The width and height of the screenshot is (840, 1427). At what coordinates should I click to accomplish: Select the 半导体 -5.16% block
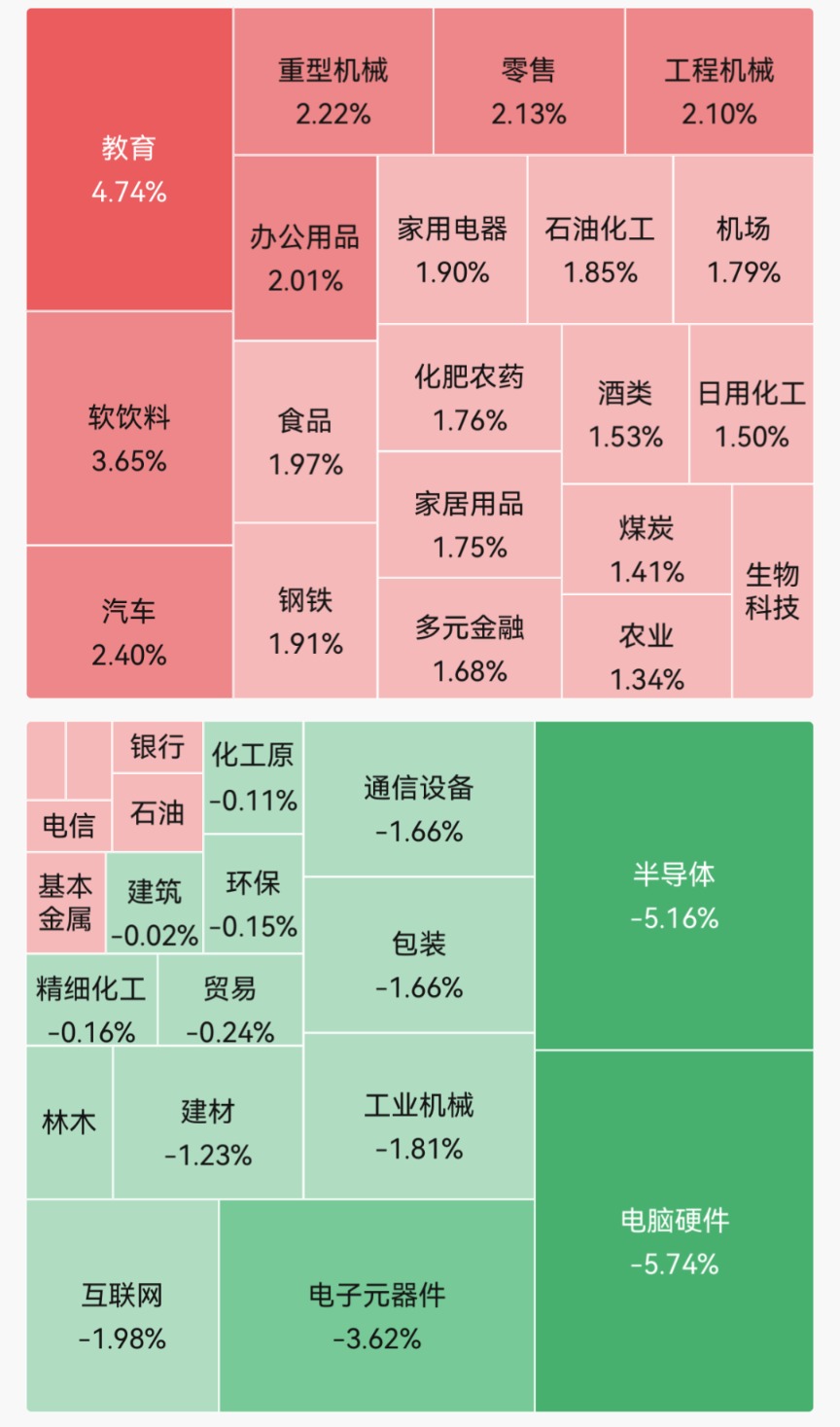[674, 886]
